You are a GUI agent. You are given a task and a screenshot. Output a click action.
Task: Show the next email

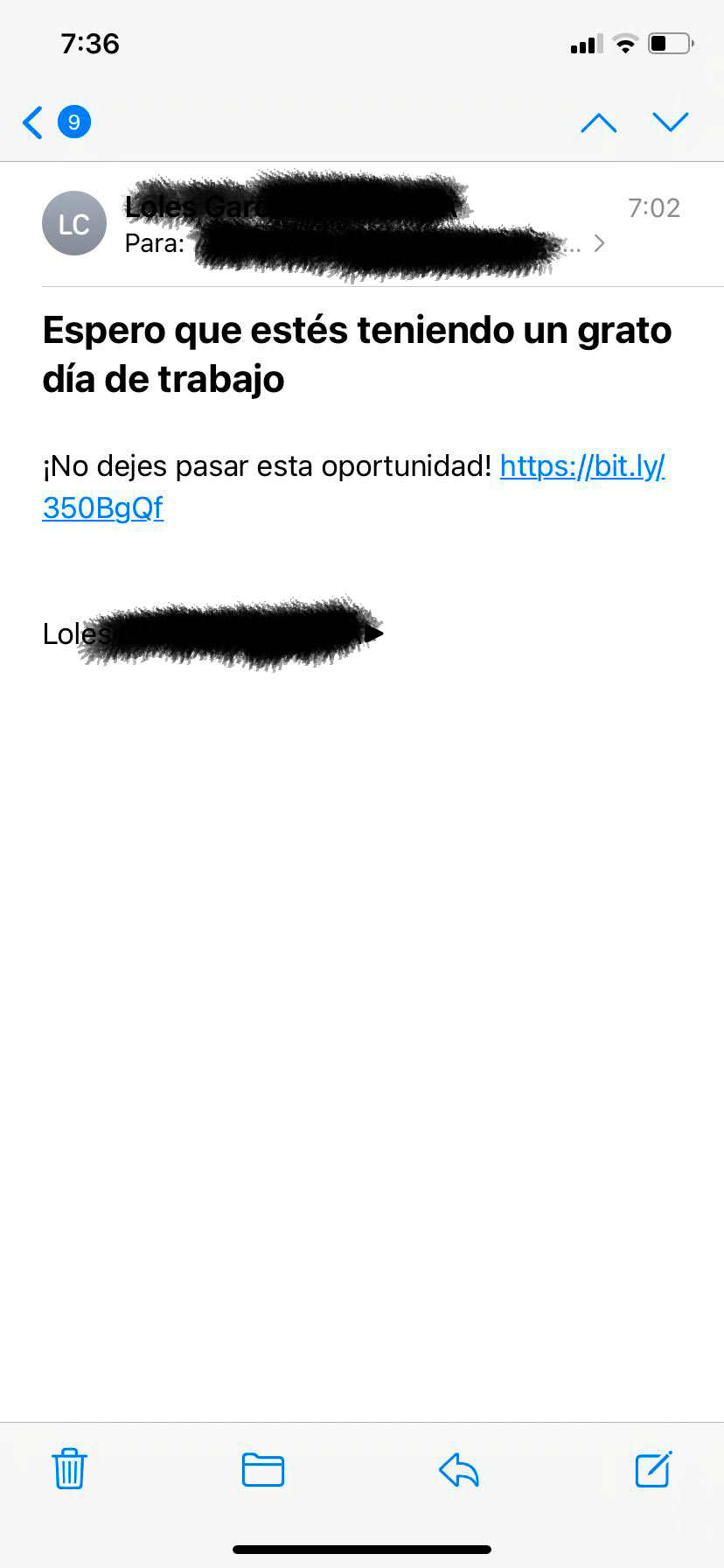(671, 122)
